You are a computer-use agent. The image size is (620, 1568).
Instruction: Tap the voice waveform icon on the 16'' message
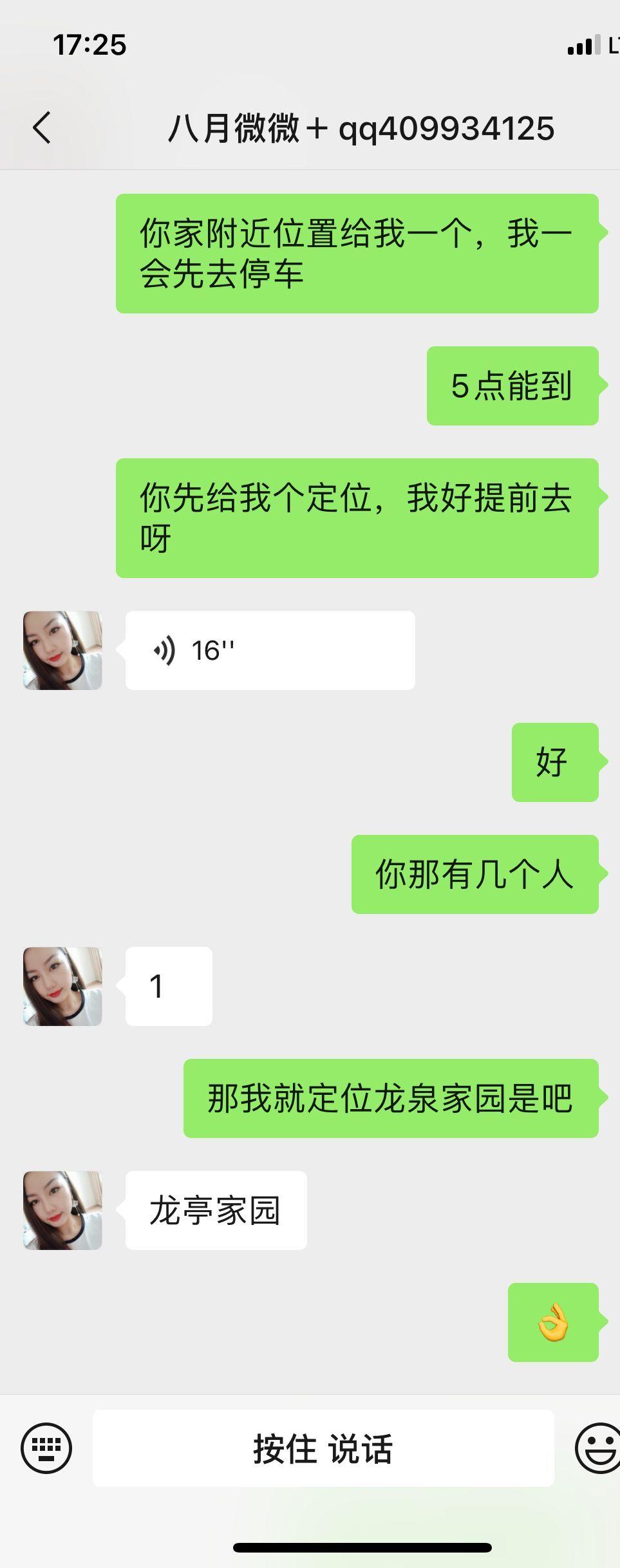(163, 650)
